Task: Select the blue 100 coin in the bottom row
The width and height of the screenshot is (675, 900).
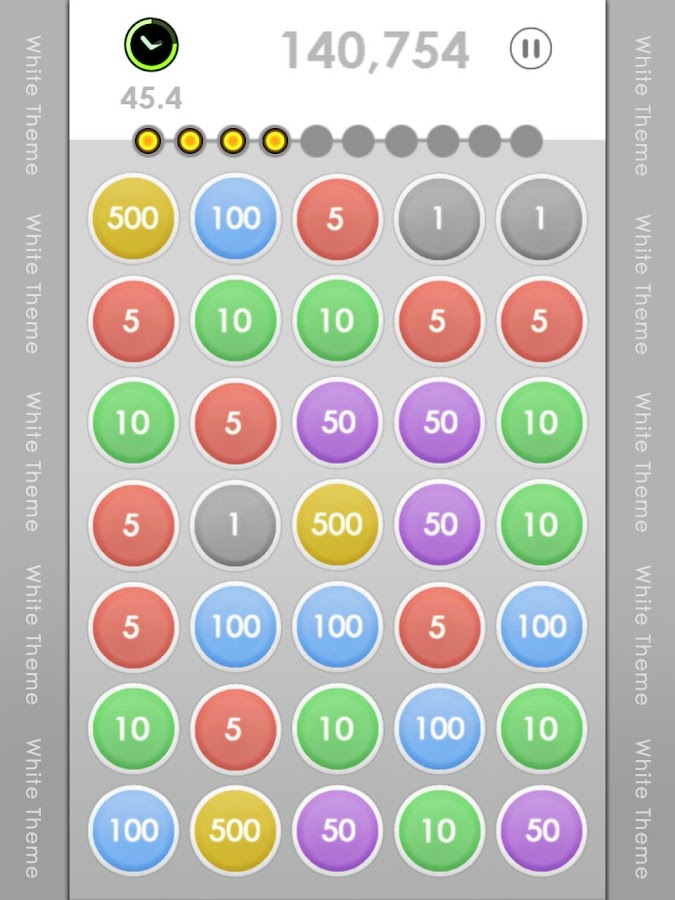Action: pyautogui.click(x=133, y=830)
